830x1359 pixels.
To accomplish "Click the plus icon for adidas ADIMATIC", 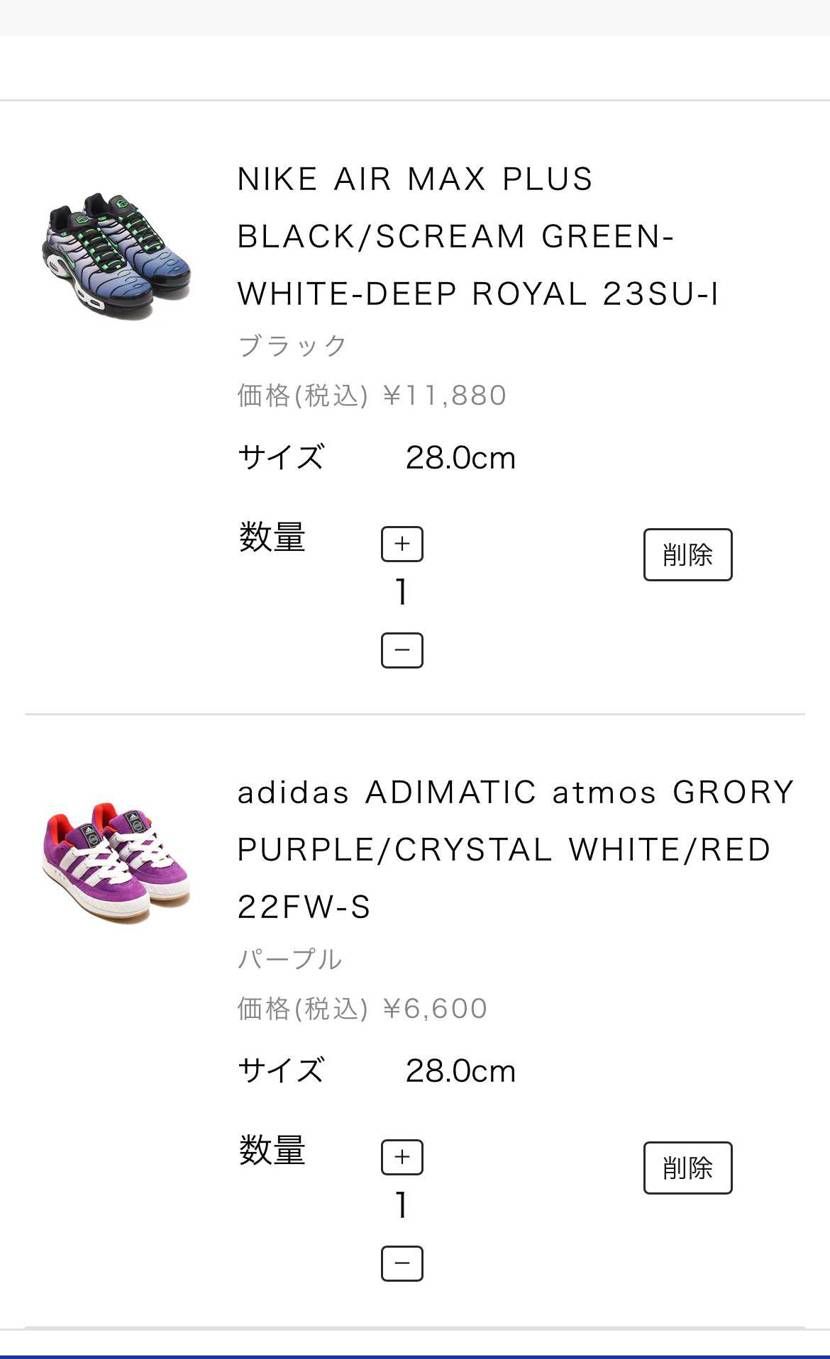I will coord(402,1156).
